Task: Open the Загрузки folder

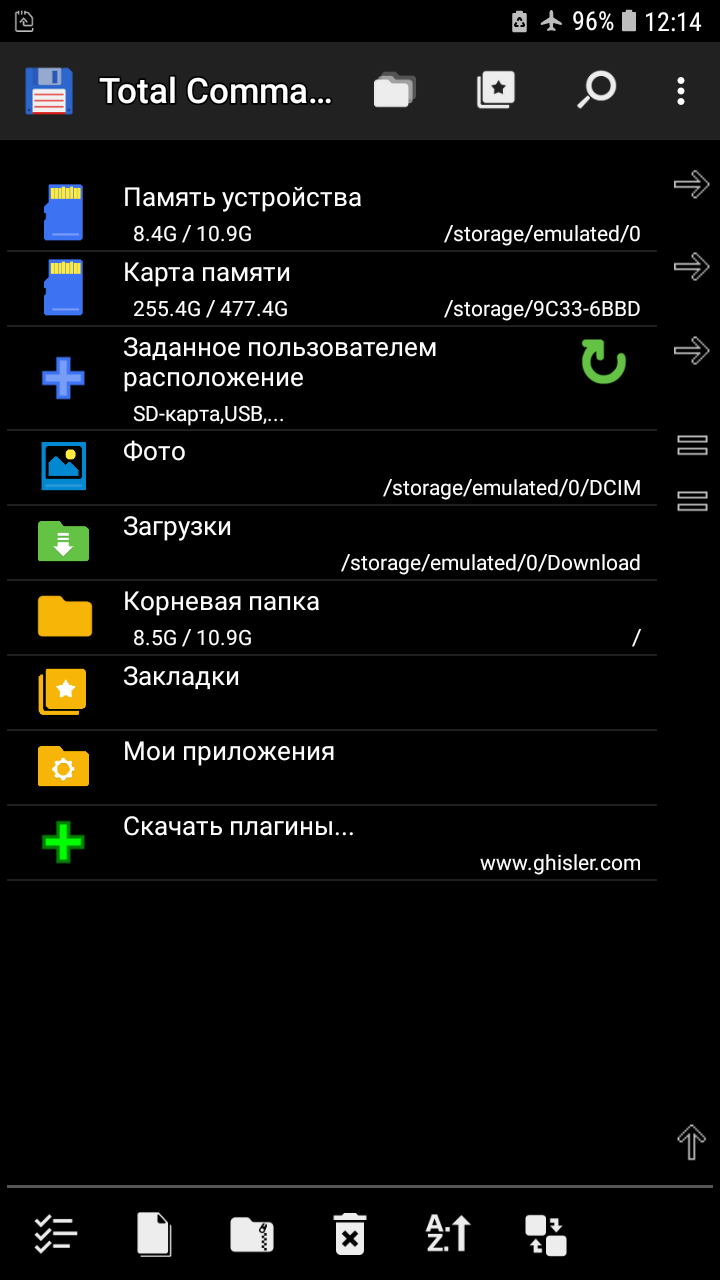Action: (332, 542)
